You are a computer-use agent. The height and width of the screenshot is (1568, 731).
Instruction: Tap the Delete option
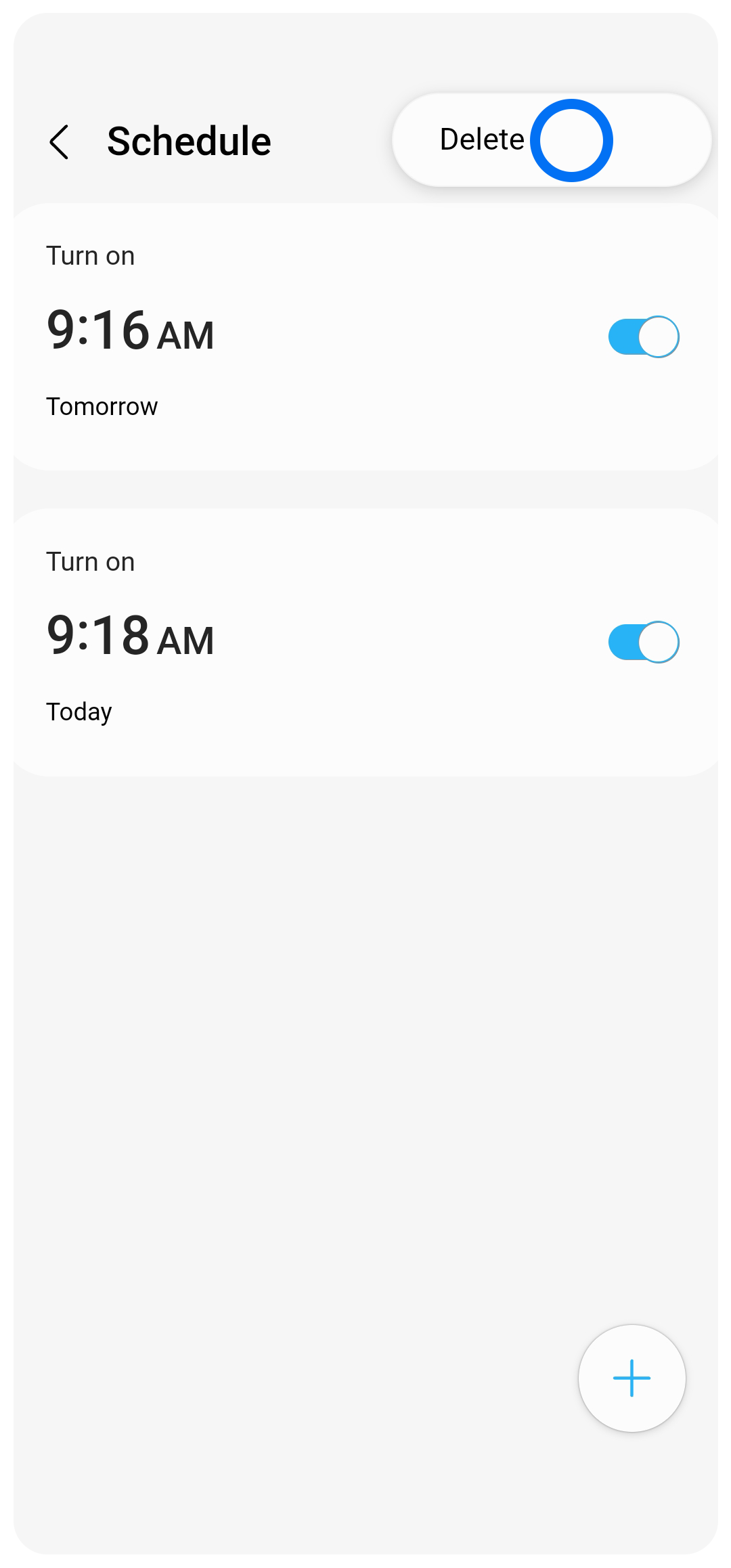(x=482, y=139)
